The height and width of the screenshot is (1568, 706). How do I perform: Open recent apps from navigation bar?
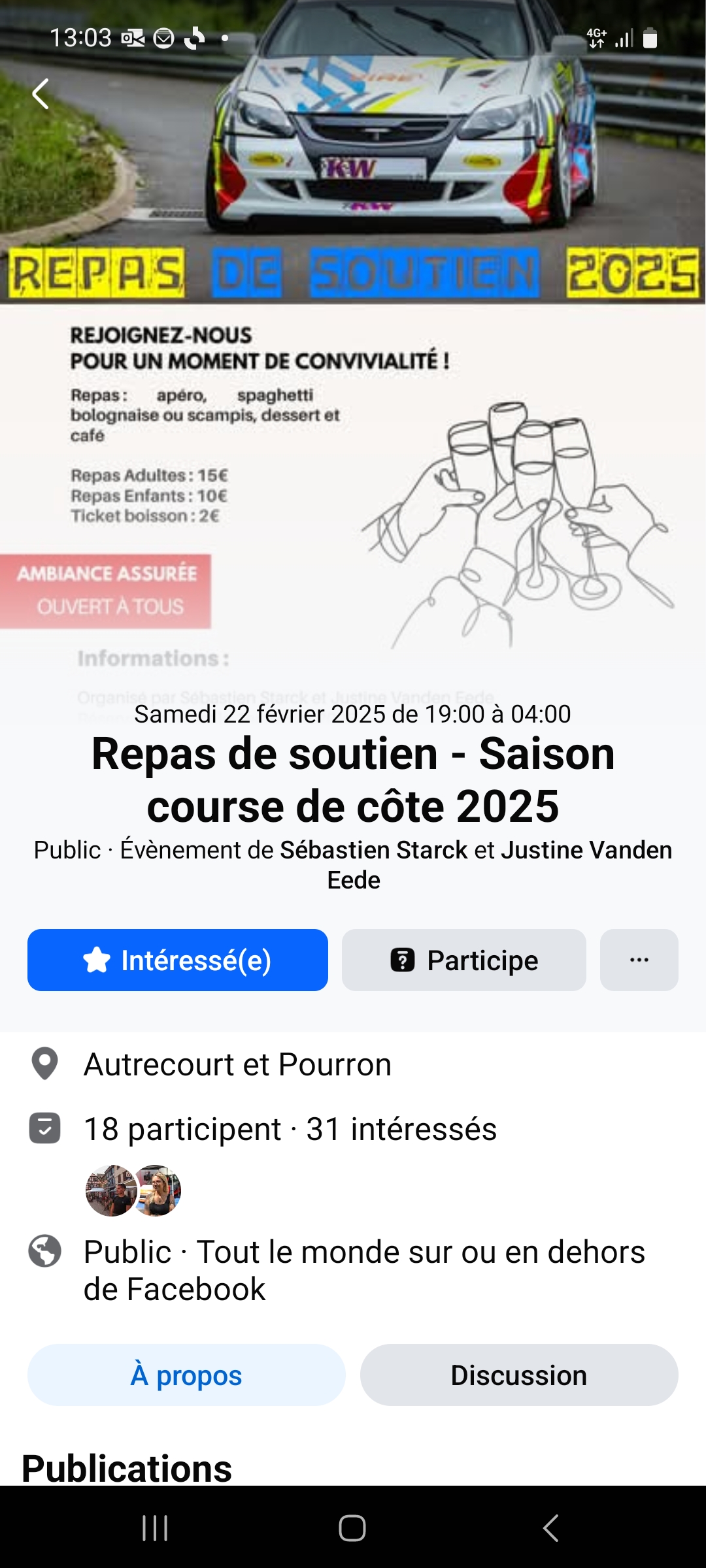tap(155, 1528)
